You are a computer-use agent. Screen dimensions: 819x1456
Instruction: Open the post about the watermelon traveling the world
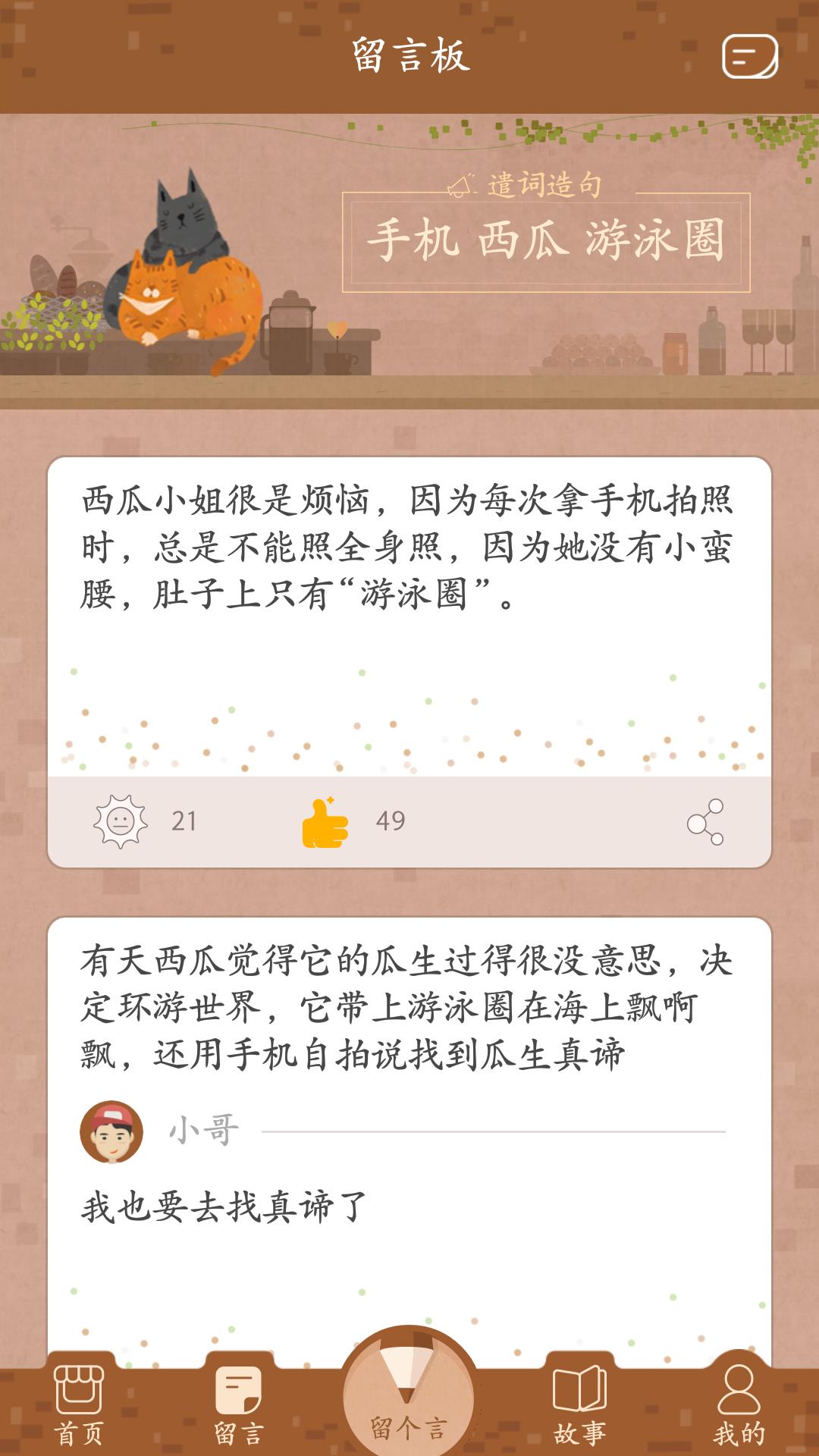coord(408,1007)
